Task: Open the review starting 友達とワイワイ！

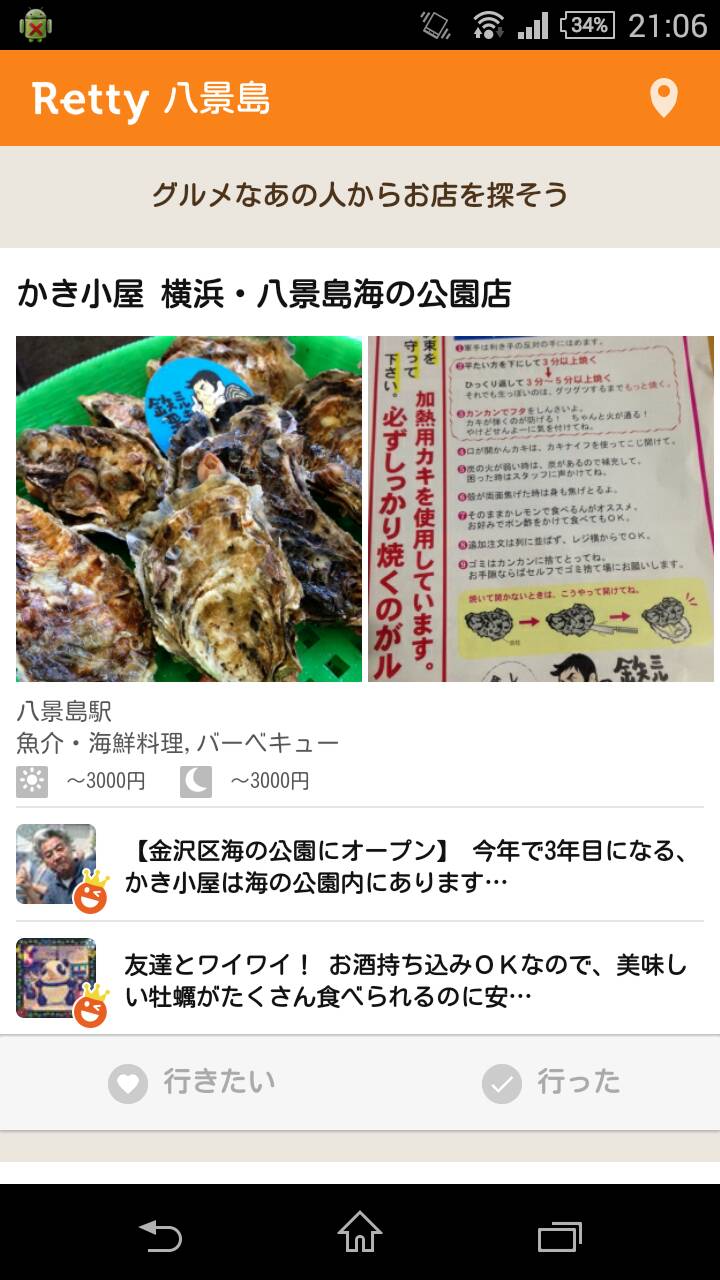Action: coord(360,978)
